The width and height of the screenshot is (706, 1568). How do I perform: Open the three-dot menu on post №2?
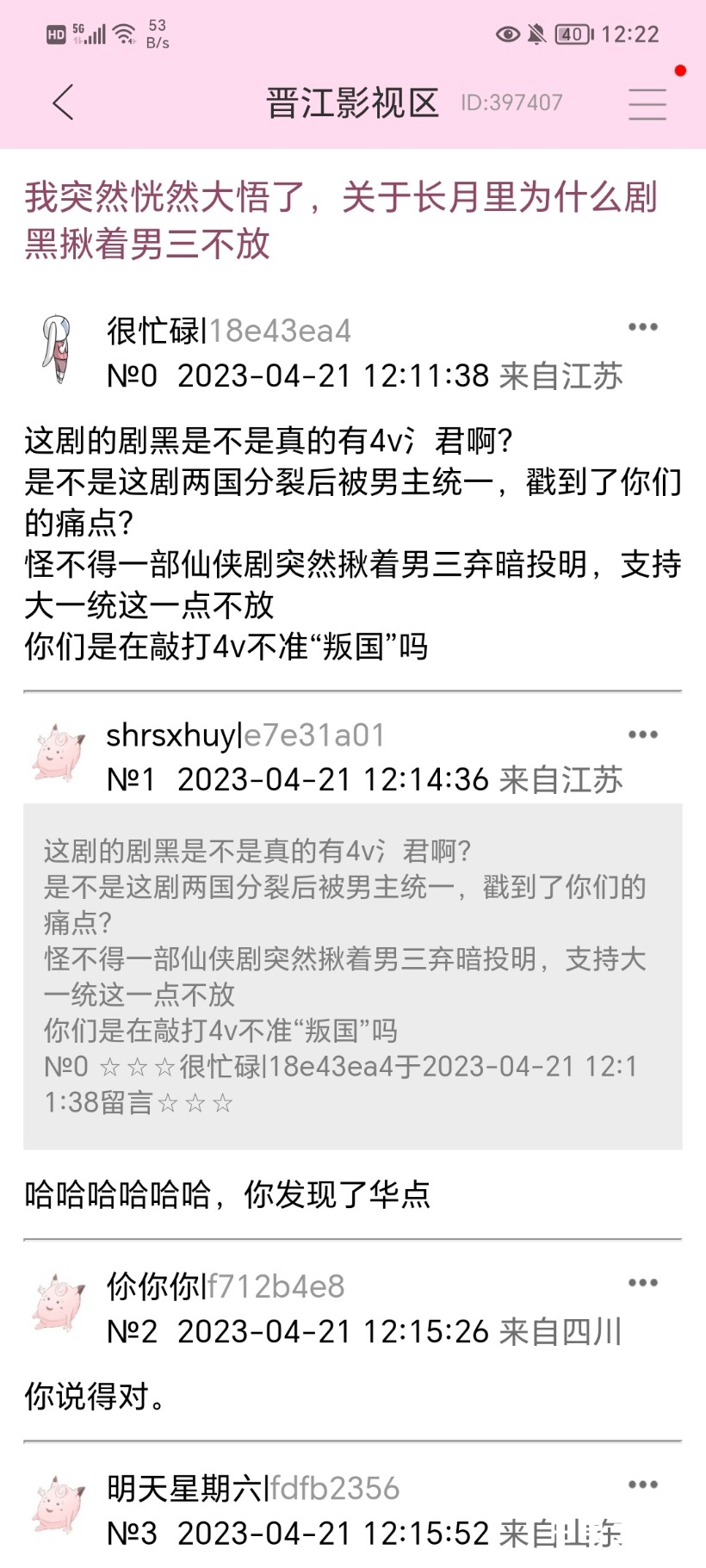pyautogui.click(x=642, y=1283)
